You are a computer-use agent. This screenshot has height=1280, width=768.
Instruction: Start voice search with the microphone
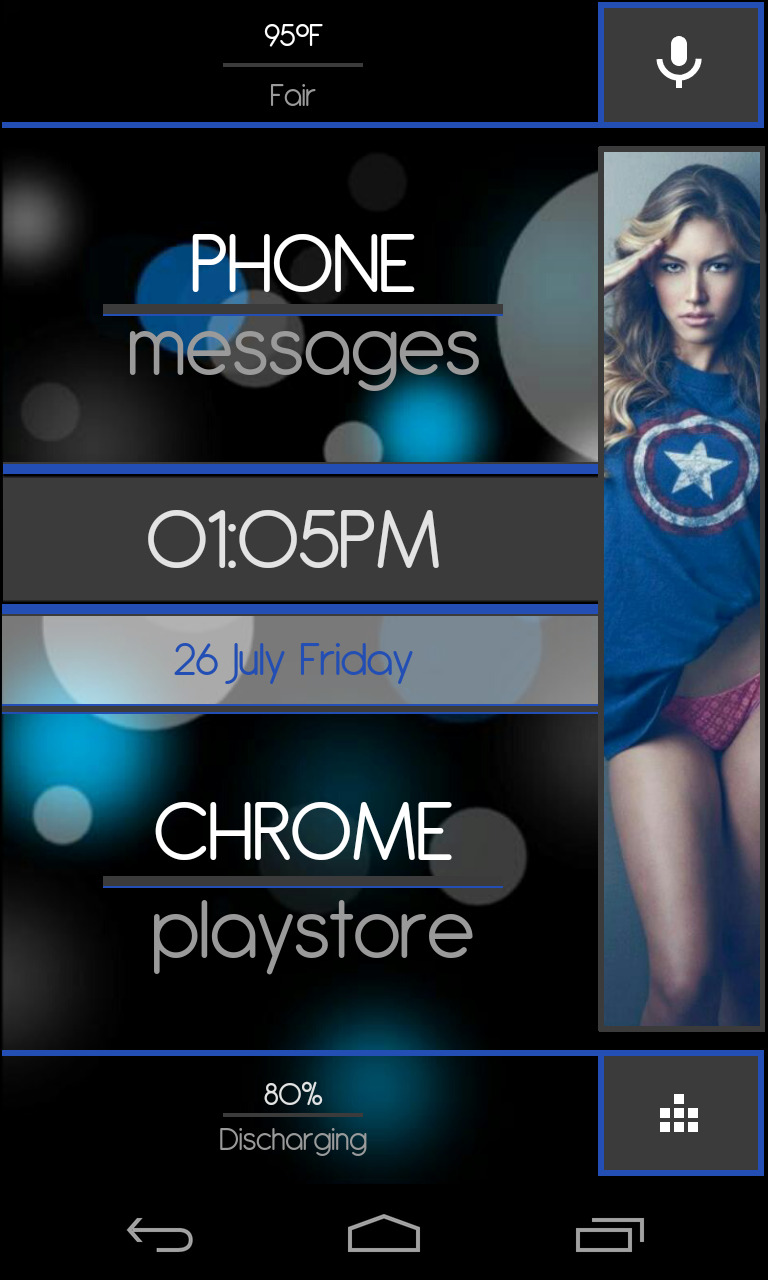coord(680,64)
